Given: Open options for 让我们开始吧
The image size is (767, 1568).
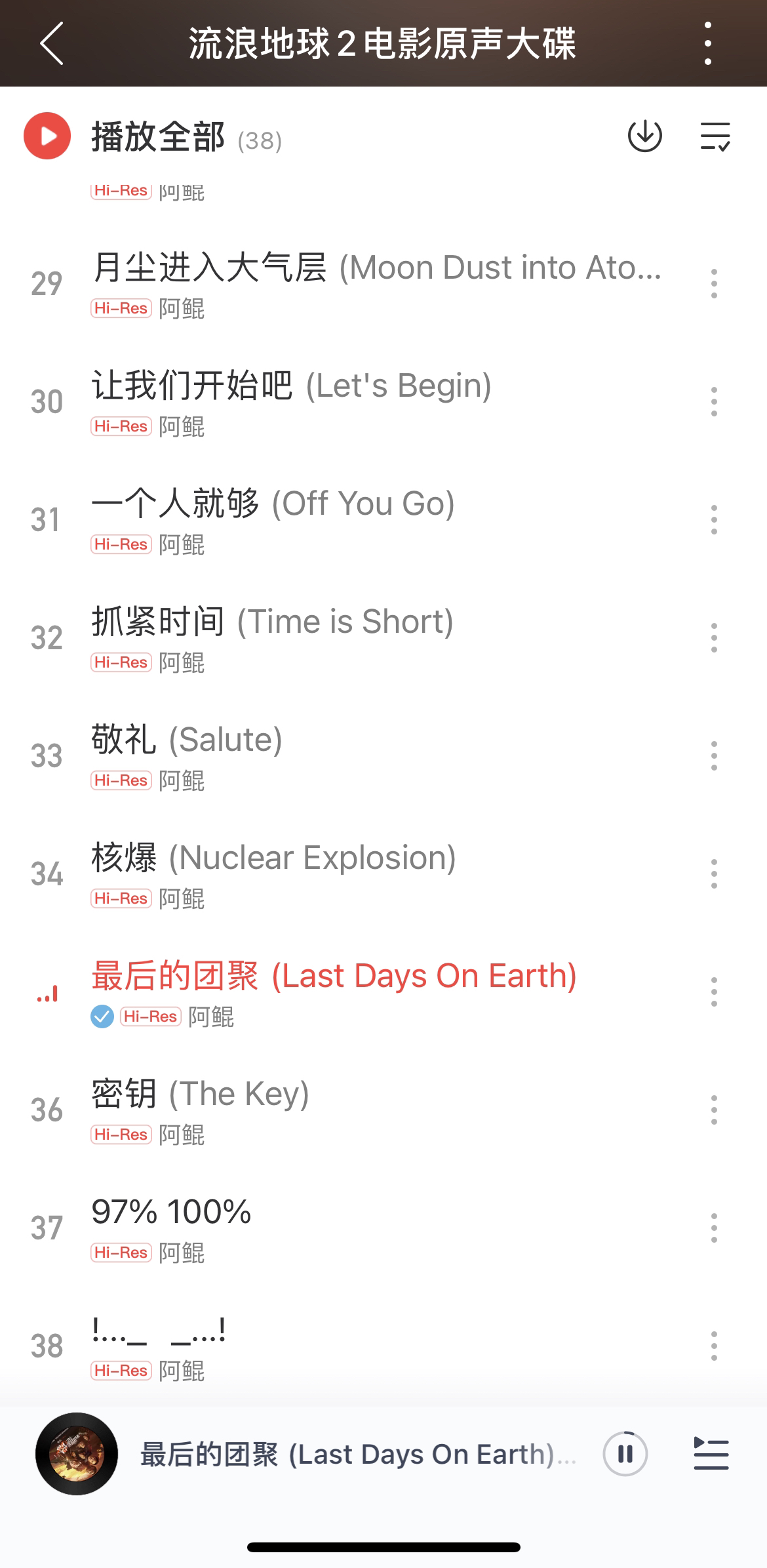Looking at the screenshot, I should tap(714, 402).
